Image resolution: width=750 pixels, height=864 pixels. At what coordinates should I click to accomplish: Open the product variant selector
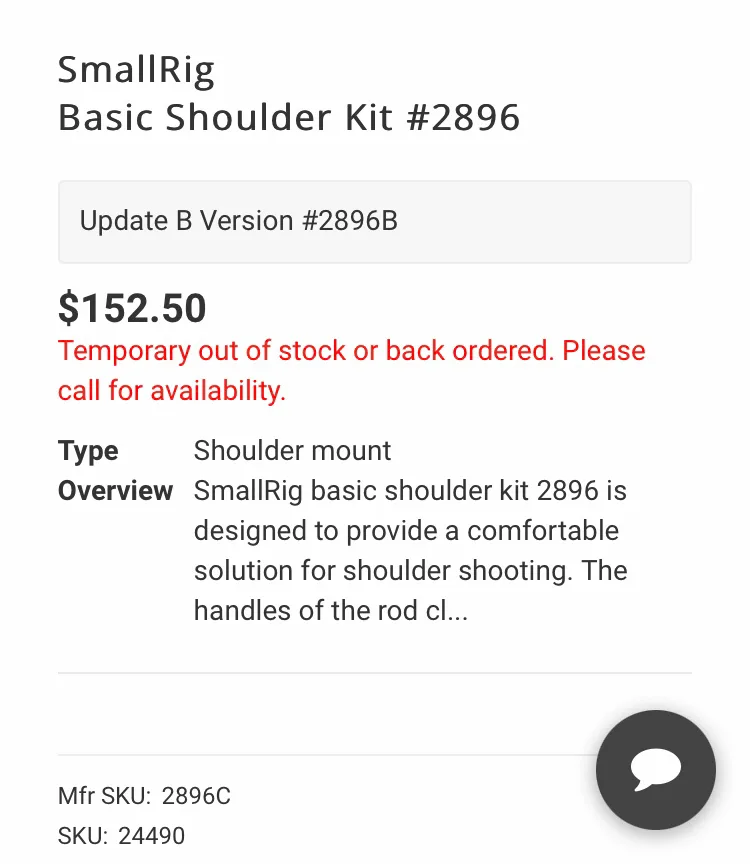coord(375,221)
